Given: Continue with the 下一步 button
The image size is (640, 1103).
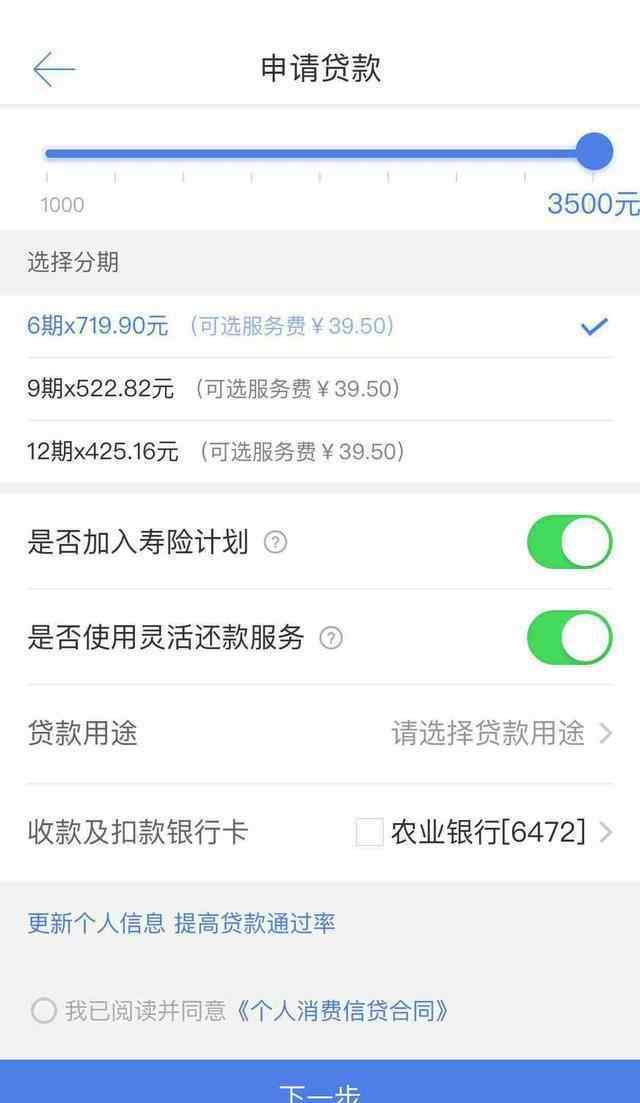Looking at the screenshot, I should (x=320, y=1081).
